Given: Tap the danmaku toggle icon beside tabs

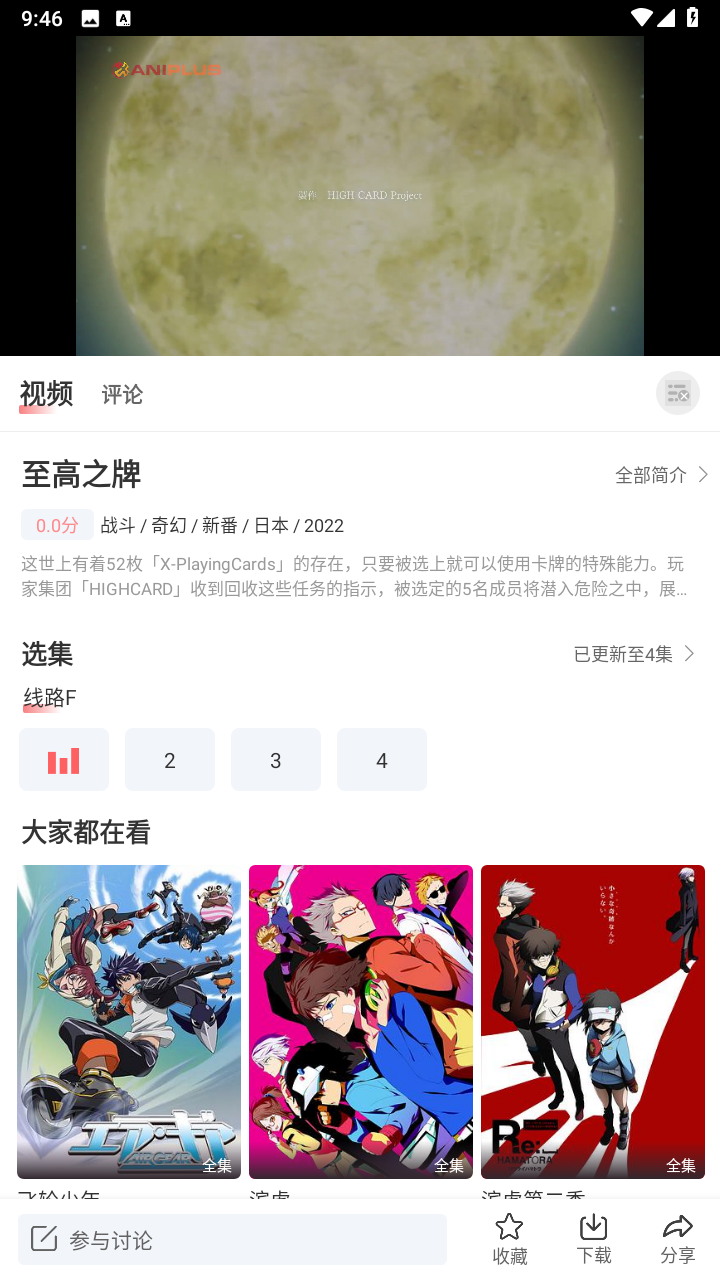Looking at the screenshot, I should coord(677,393).
